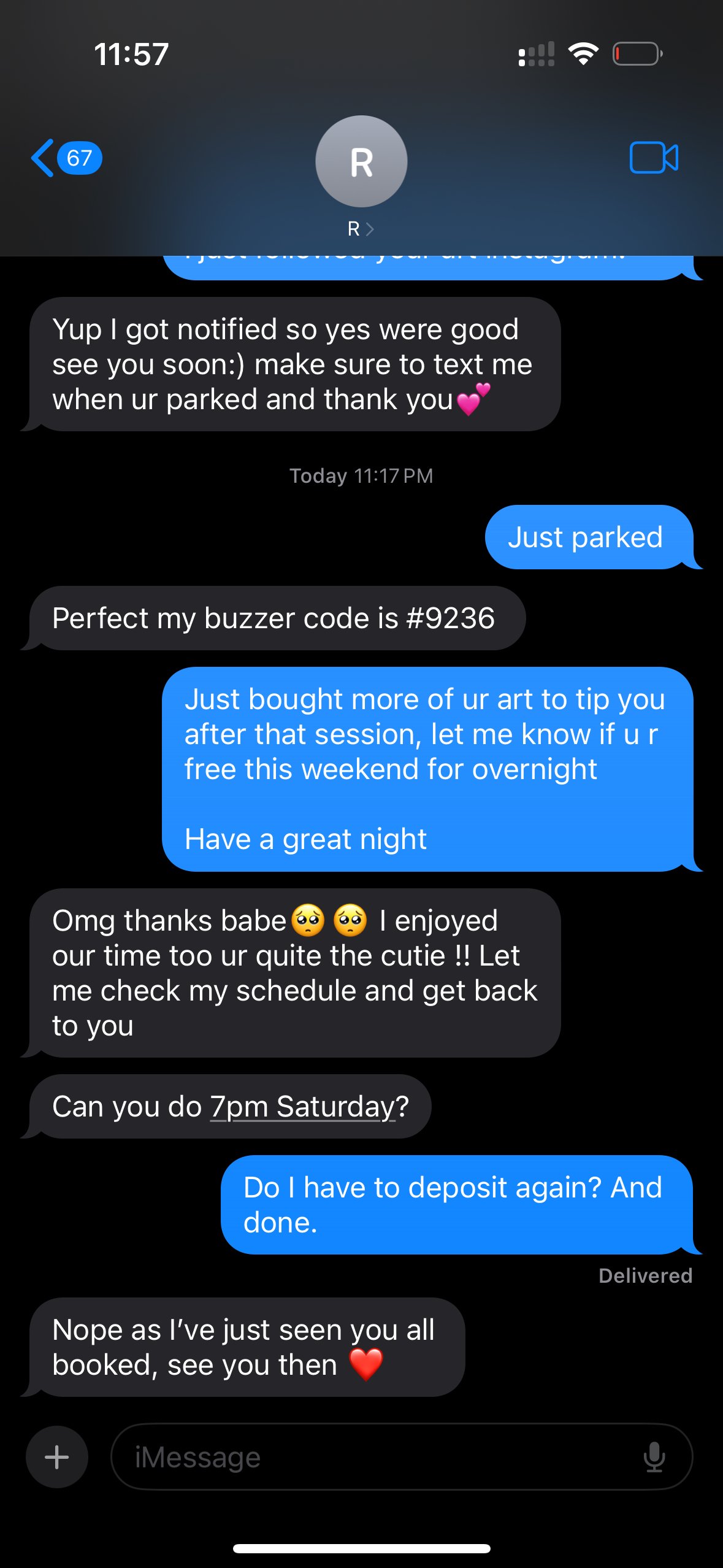Tap the iMessage text field

tap(380, 1457)
